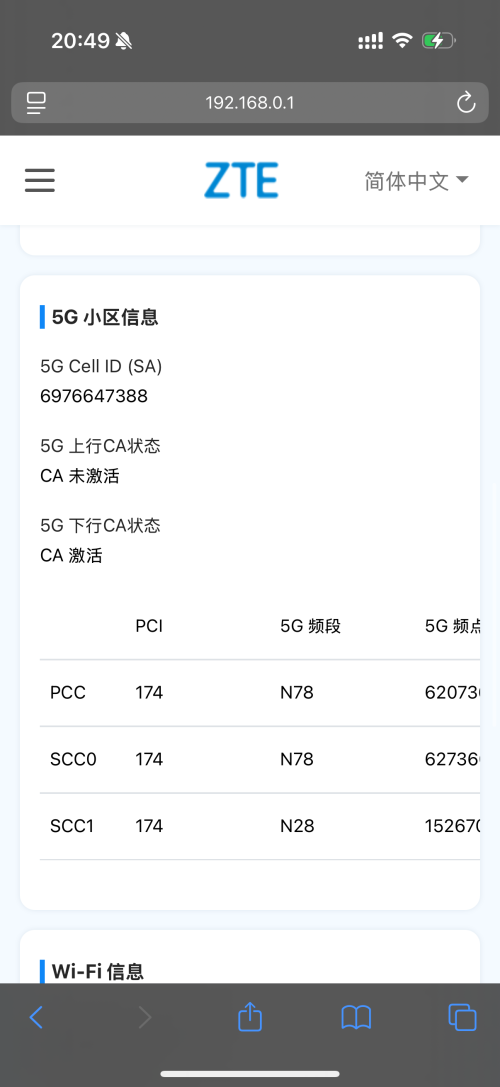Image resolution: width=500 pixels, height=1087 pixels.
Task: Open the bookmarks
Action: coord(356,1017)
